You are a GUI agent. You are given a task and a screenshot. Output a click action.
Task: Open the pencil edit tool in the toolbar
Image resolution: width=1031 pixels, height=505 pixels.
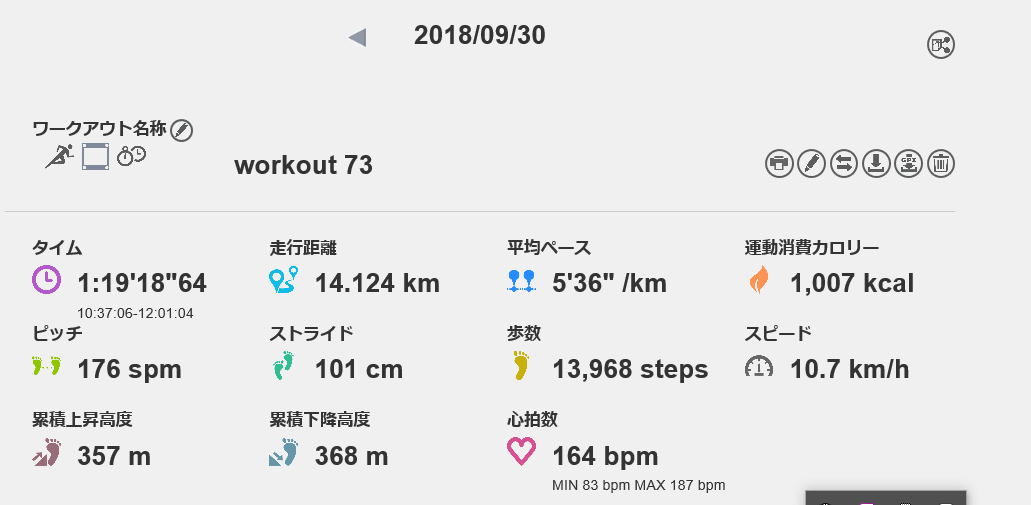[x=812, y=163]
